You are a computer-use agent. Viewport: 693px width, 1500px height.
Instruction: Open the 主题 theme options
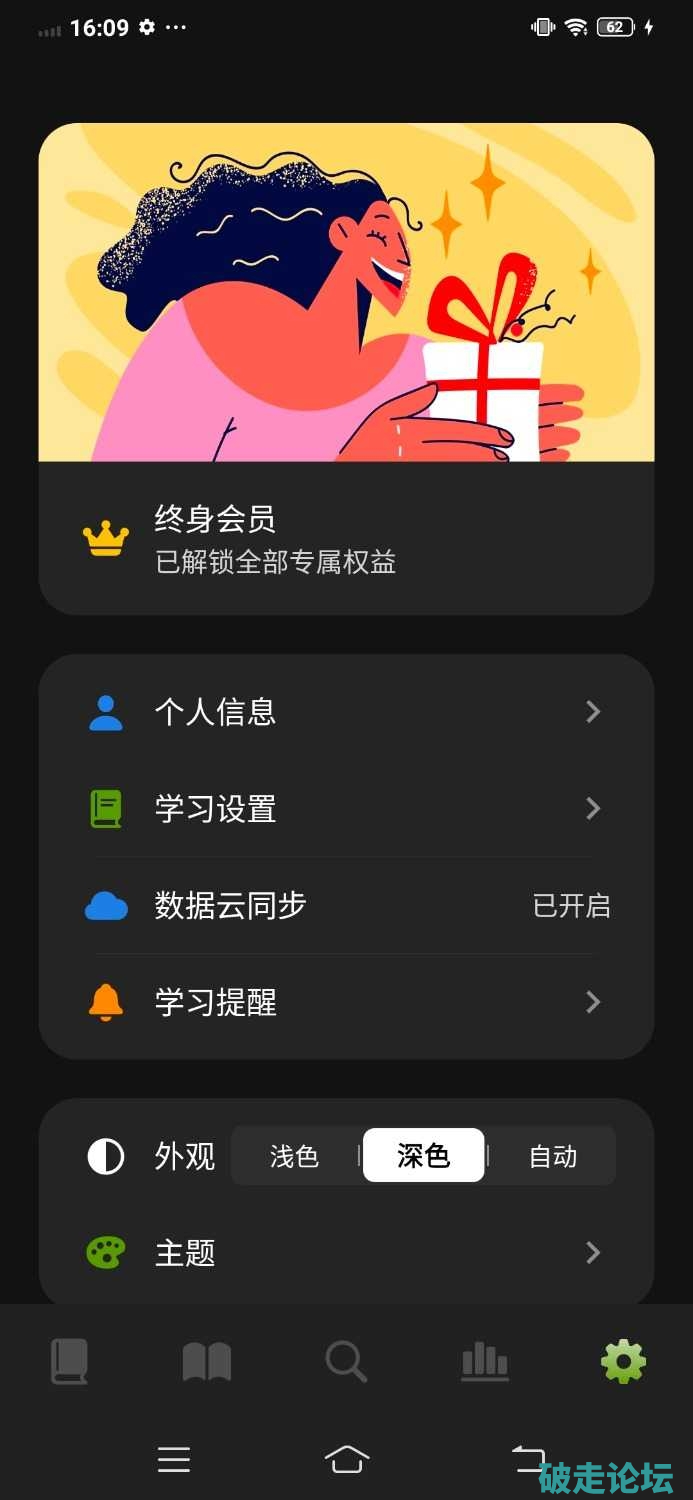346,1253
